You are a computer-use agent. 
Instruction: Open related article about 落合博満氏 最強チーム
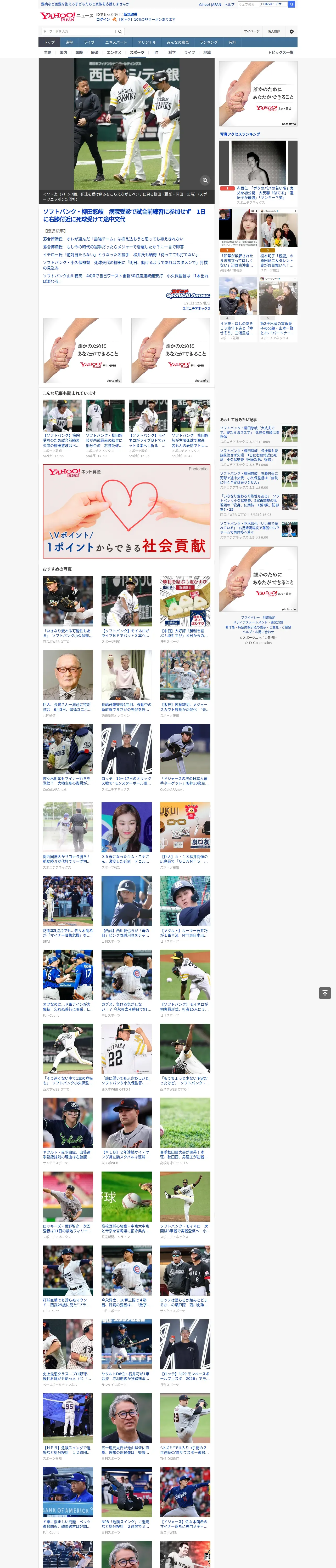coord(113,239)
